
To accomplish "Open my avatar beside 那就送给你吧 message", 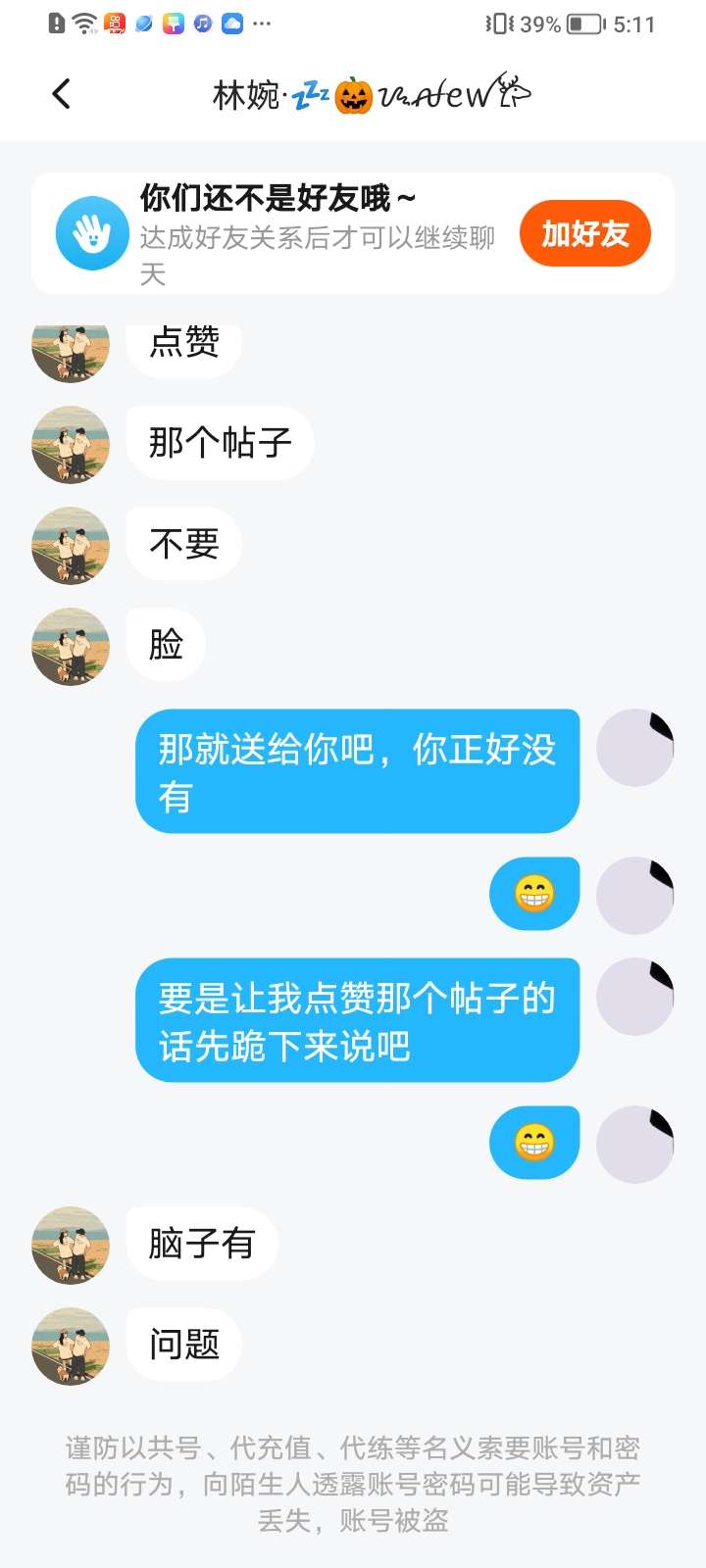I will 634,749.
